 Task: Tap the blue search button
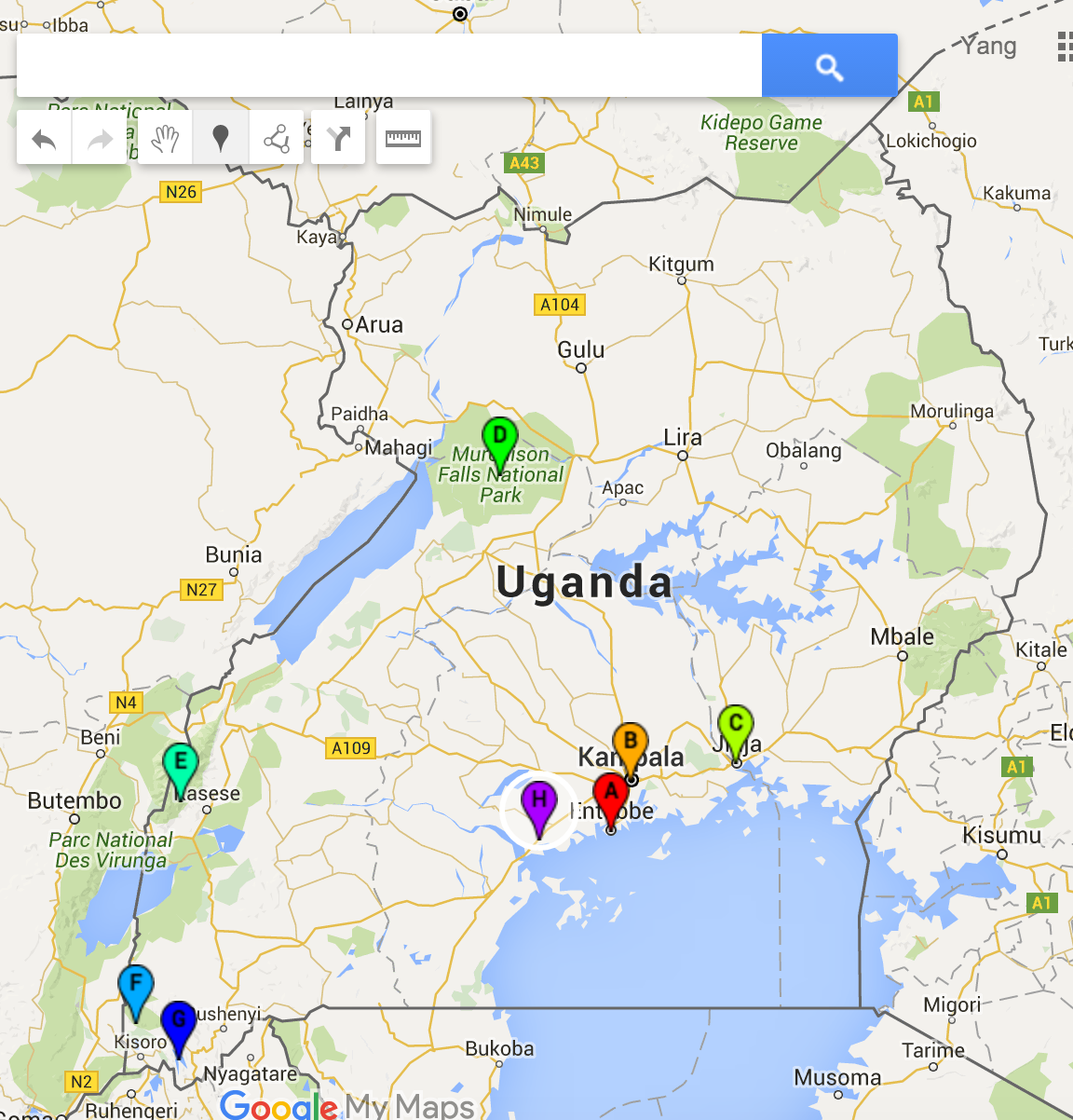coord(829,65)
